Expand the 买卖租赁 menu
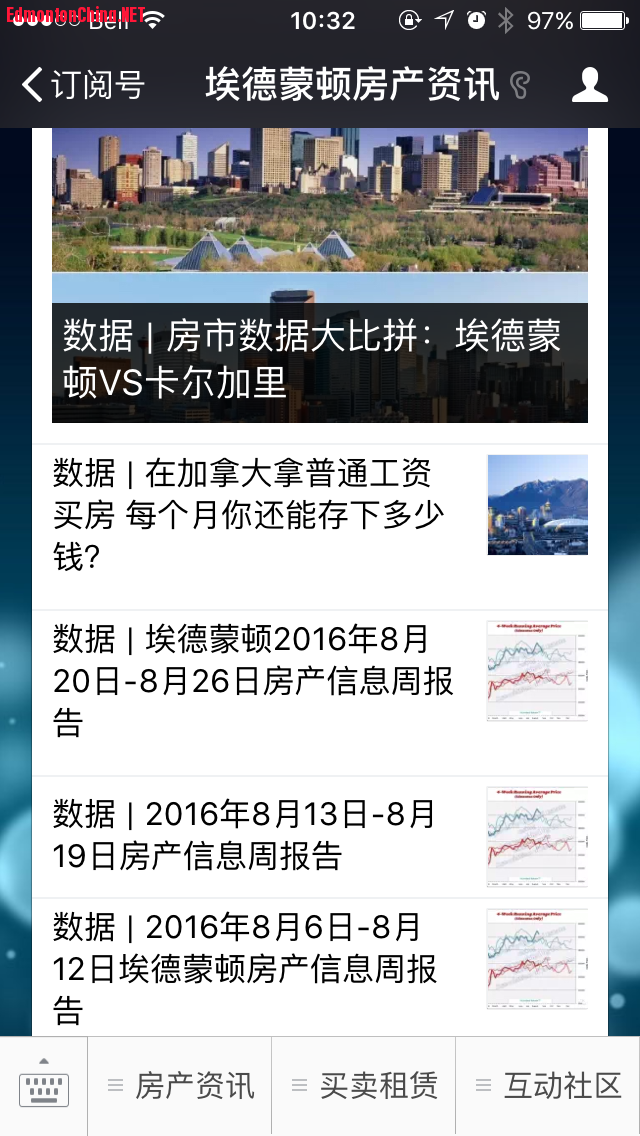 (x=364, y=1086)
